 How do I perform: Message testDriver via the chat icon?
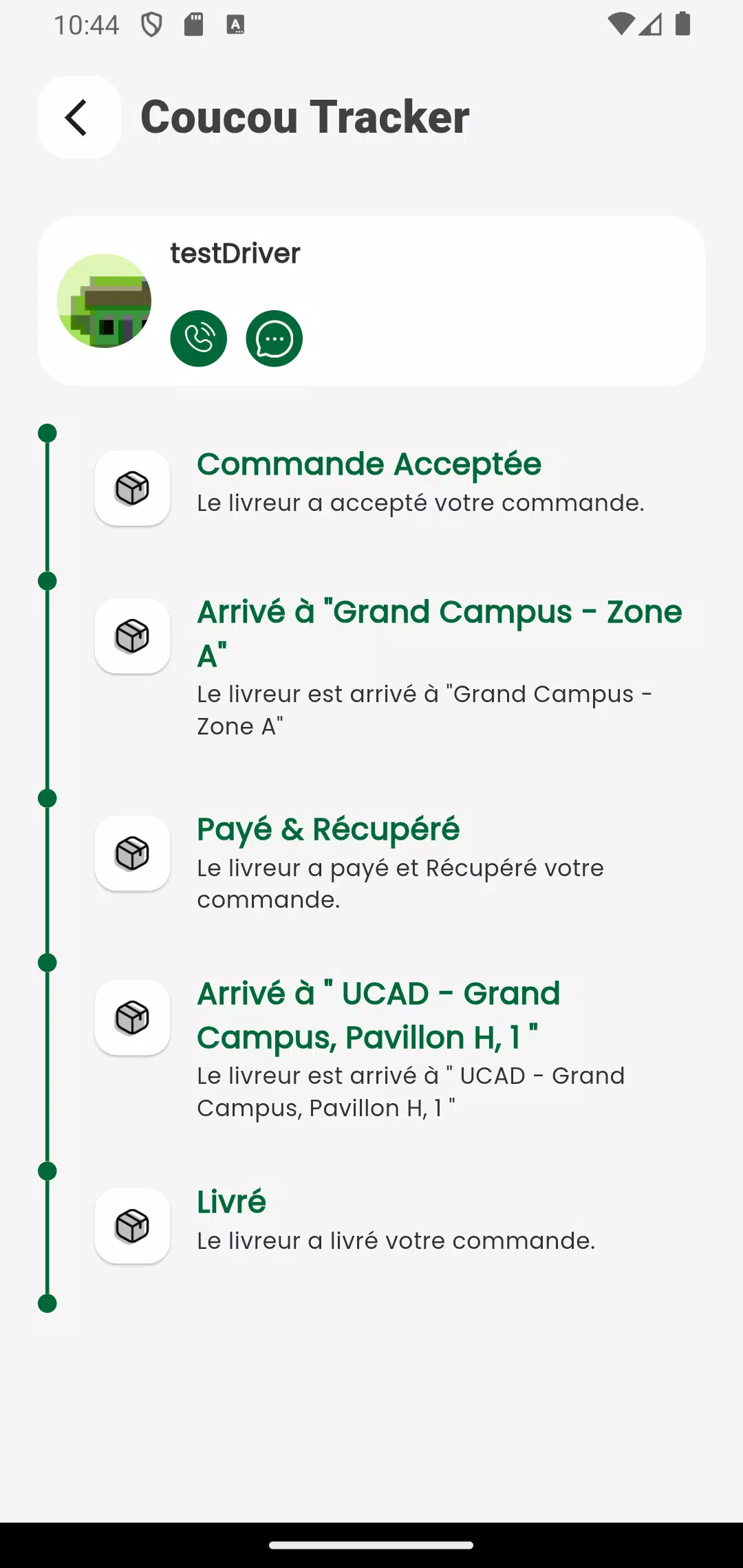[x=274, y=338]
